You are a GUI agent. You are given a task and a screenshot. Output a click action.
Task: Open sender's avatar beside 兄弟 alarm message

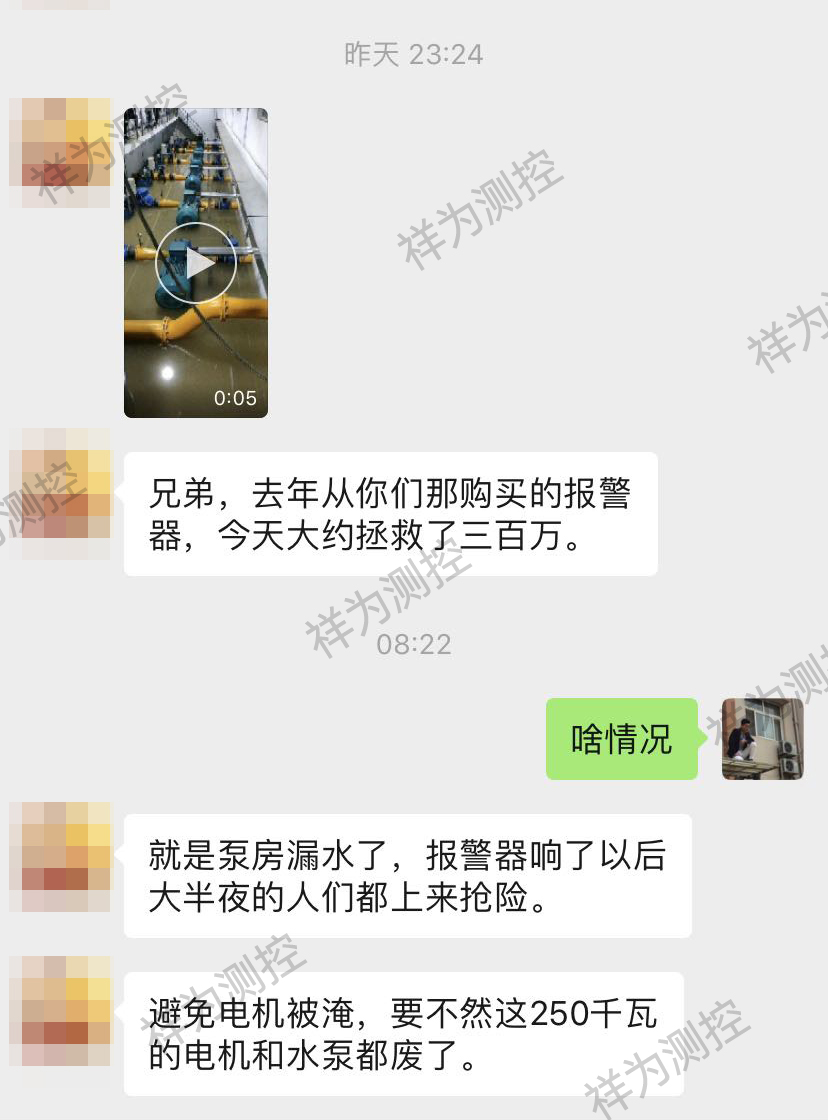tap(60, 494)
